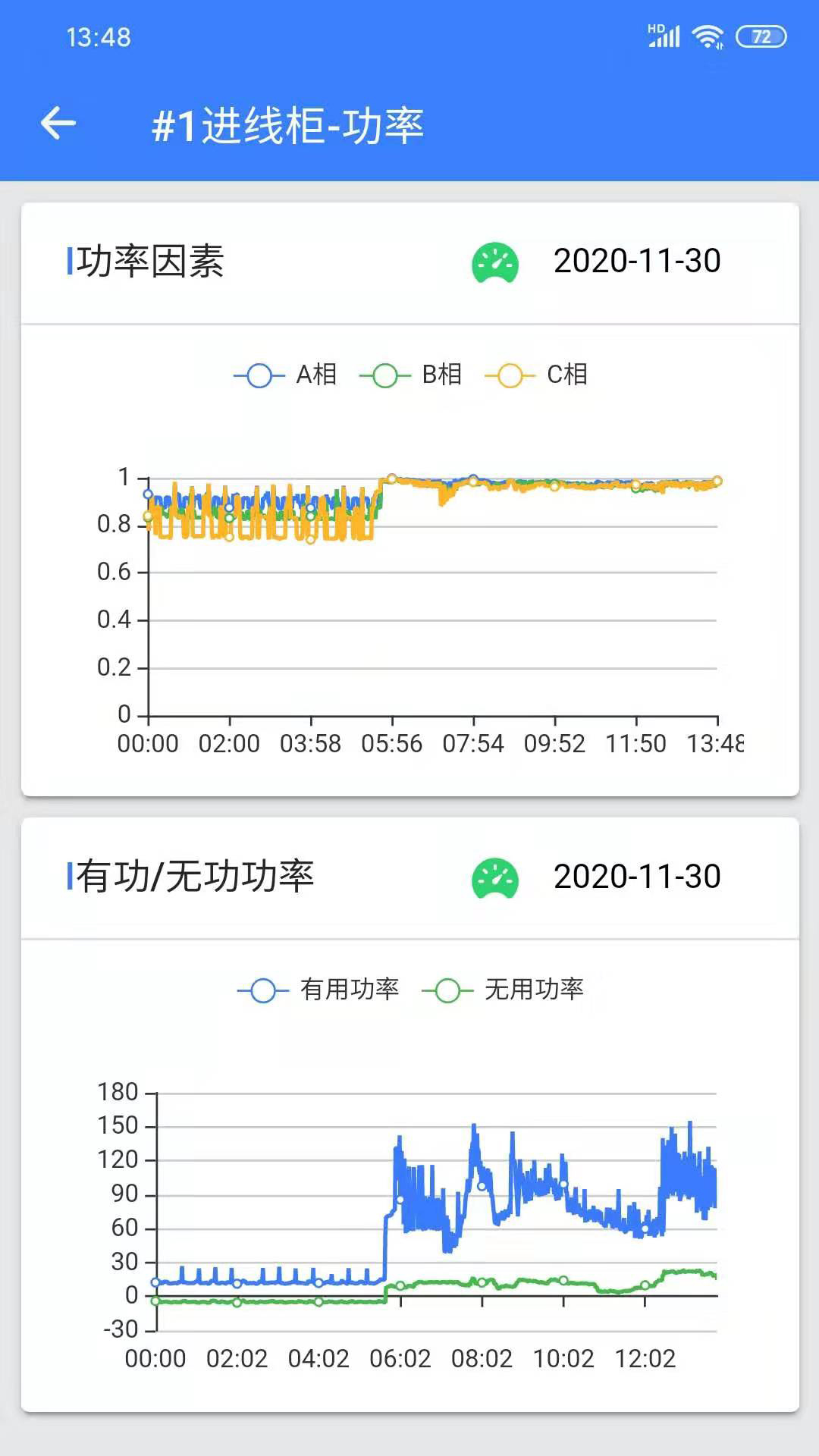Tap the B相 legend to filter the chart
Image resolution: width=819 pixels, height=1456 pixels.
pyautogui.click(x=417, y=373)
